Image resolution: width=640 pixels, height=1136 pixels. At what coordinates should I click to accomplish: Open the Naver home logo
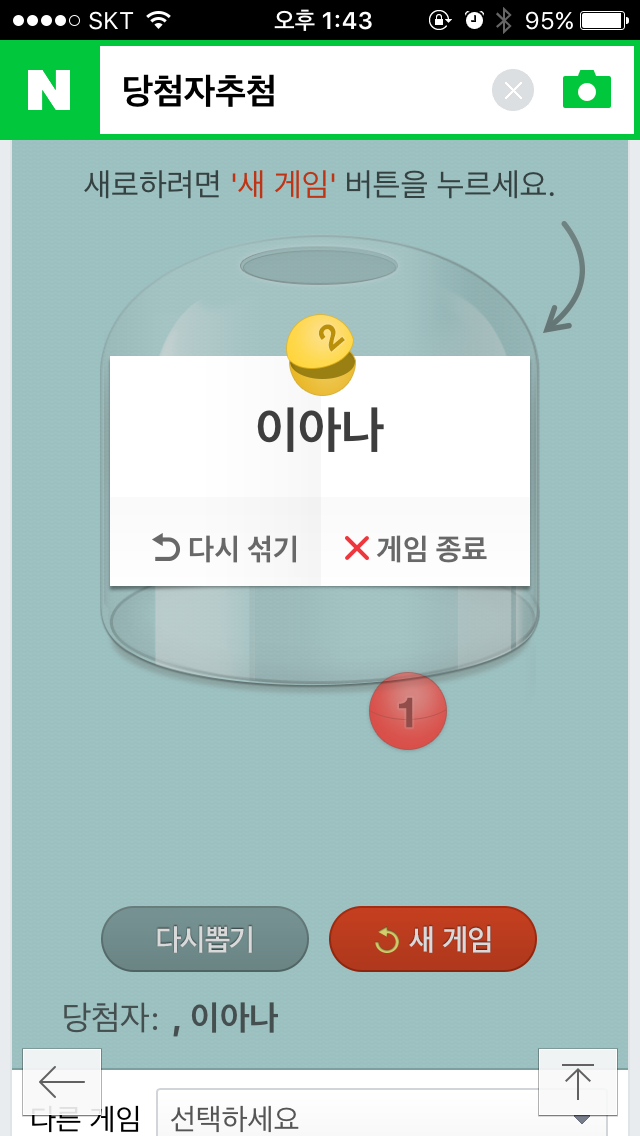click(49, 91)
